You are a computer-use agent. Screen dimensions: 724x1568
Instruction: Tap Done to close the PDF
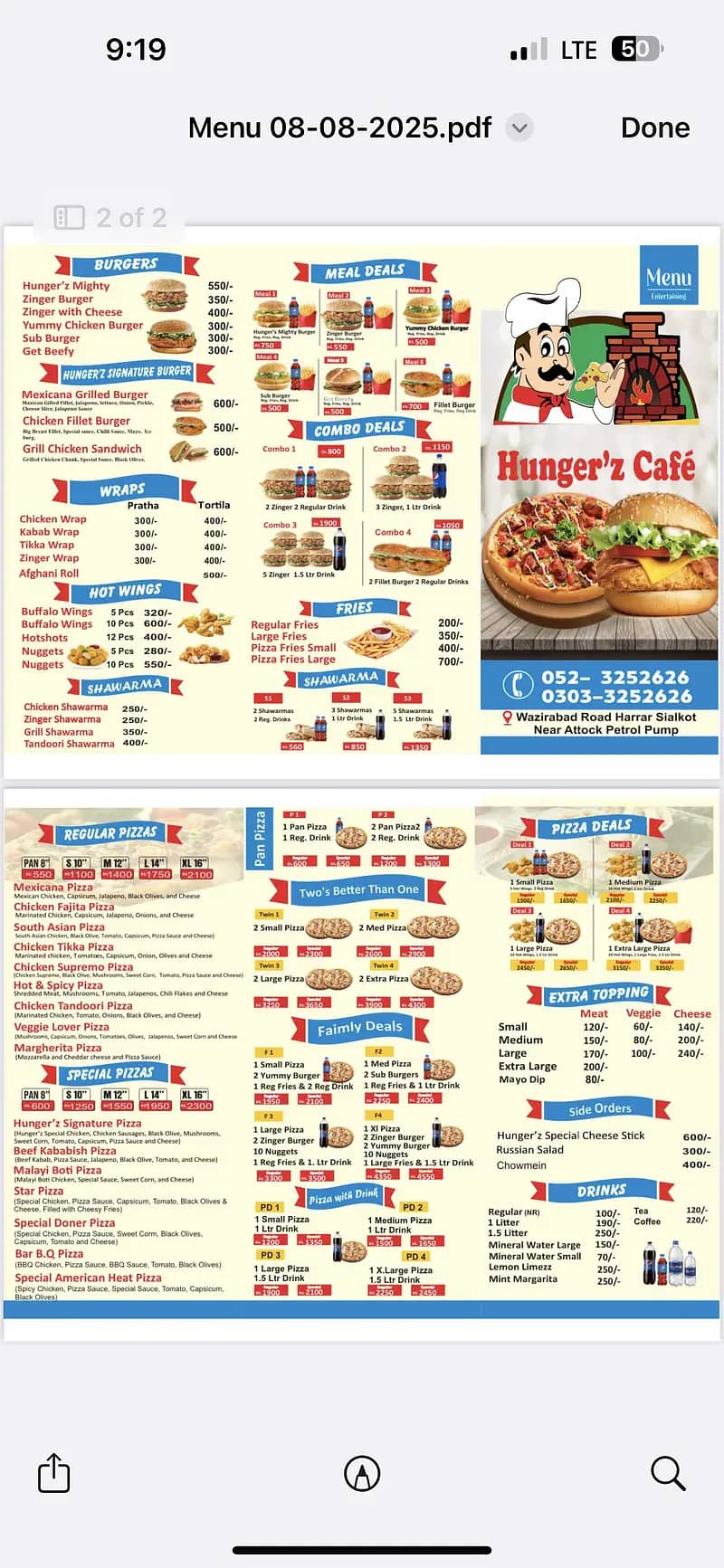[x=654, y=128]
